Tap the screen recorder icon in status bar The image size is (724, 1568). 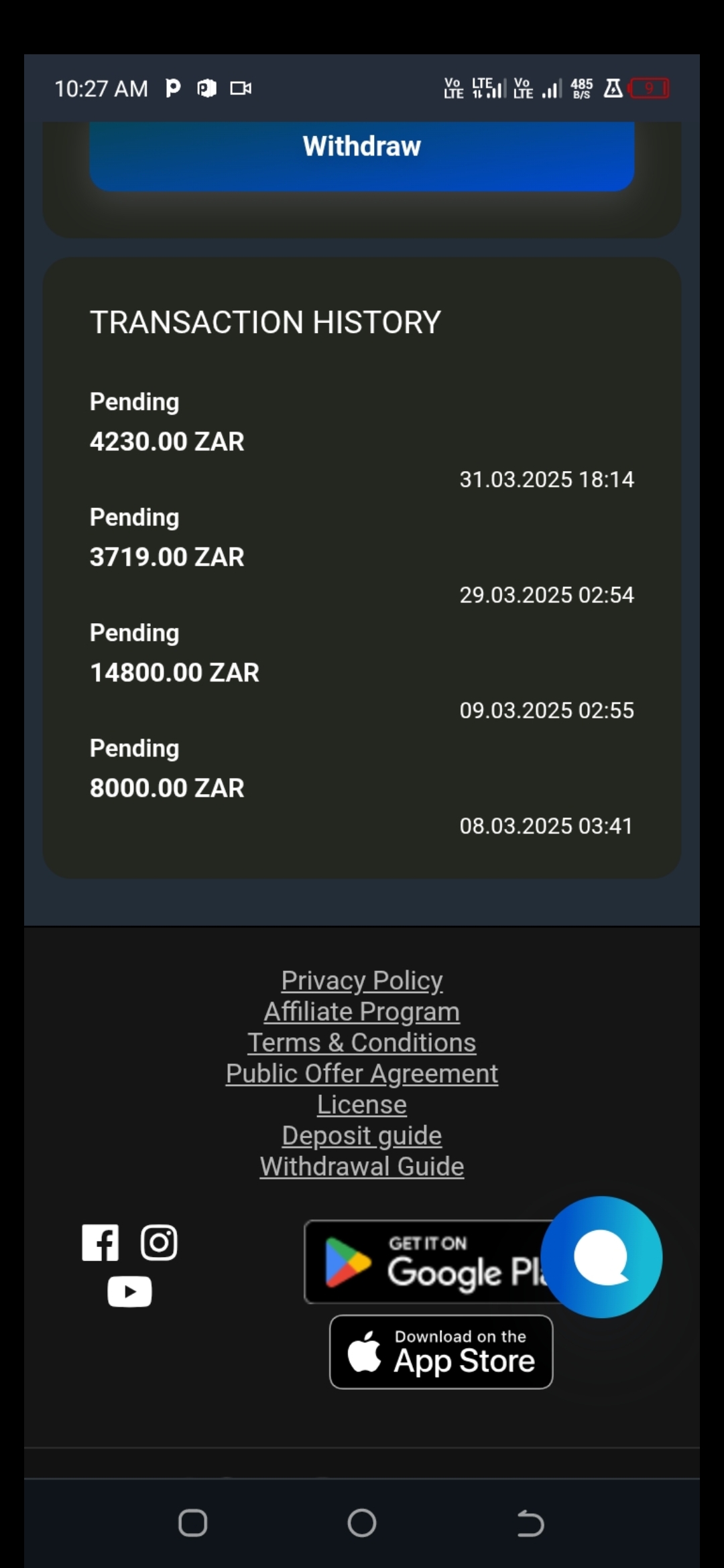coord(241,88)
